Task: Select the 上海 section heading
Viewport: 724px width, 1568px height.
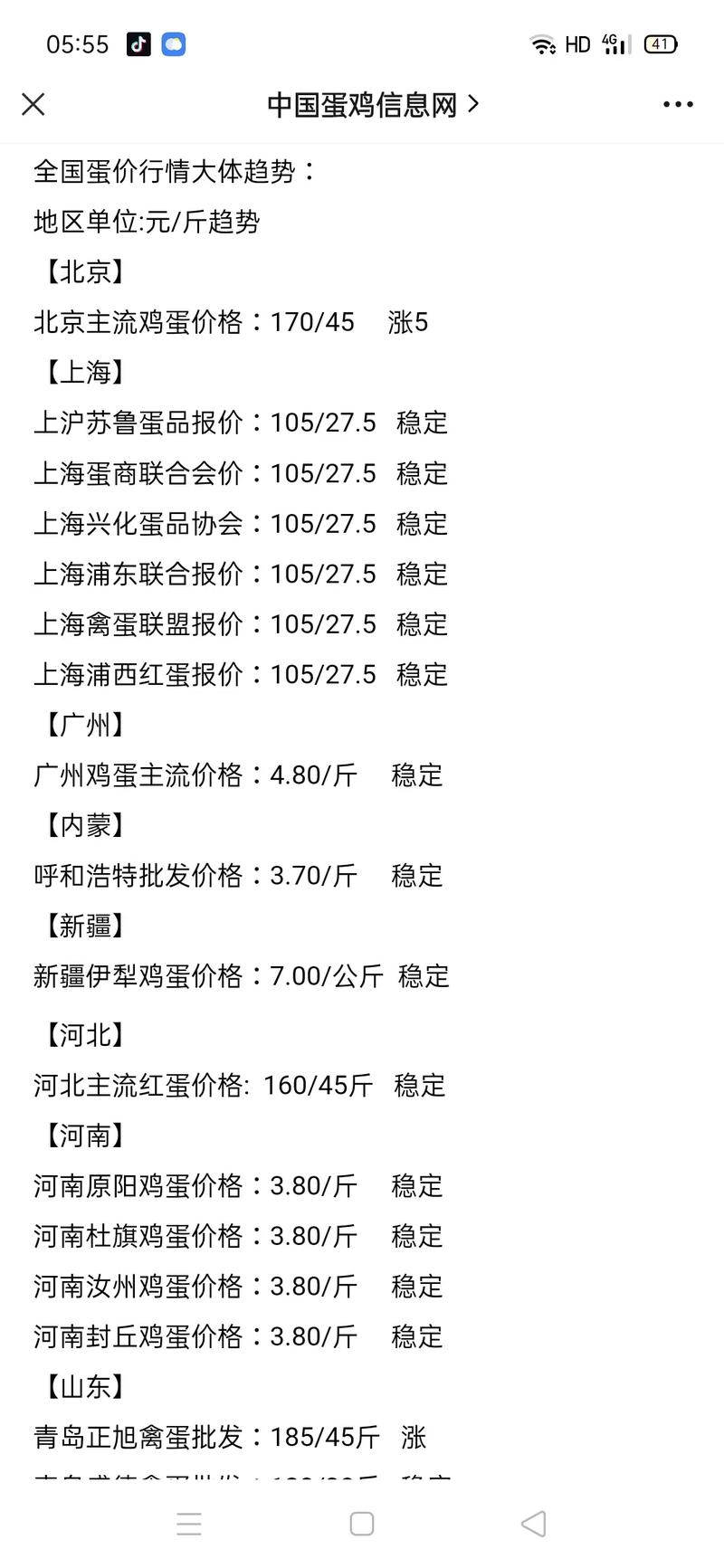Action: click(81, 372)
